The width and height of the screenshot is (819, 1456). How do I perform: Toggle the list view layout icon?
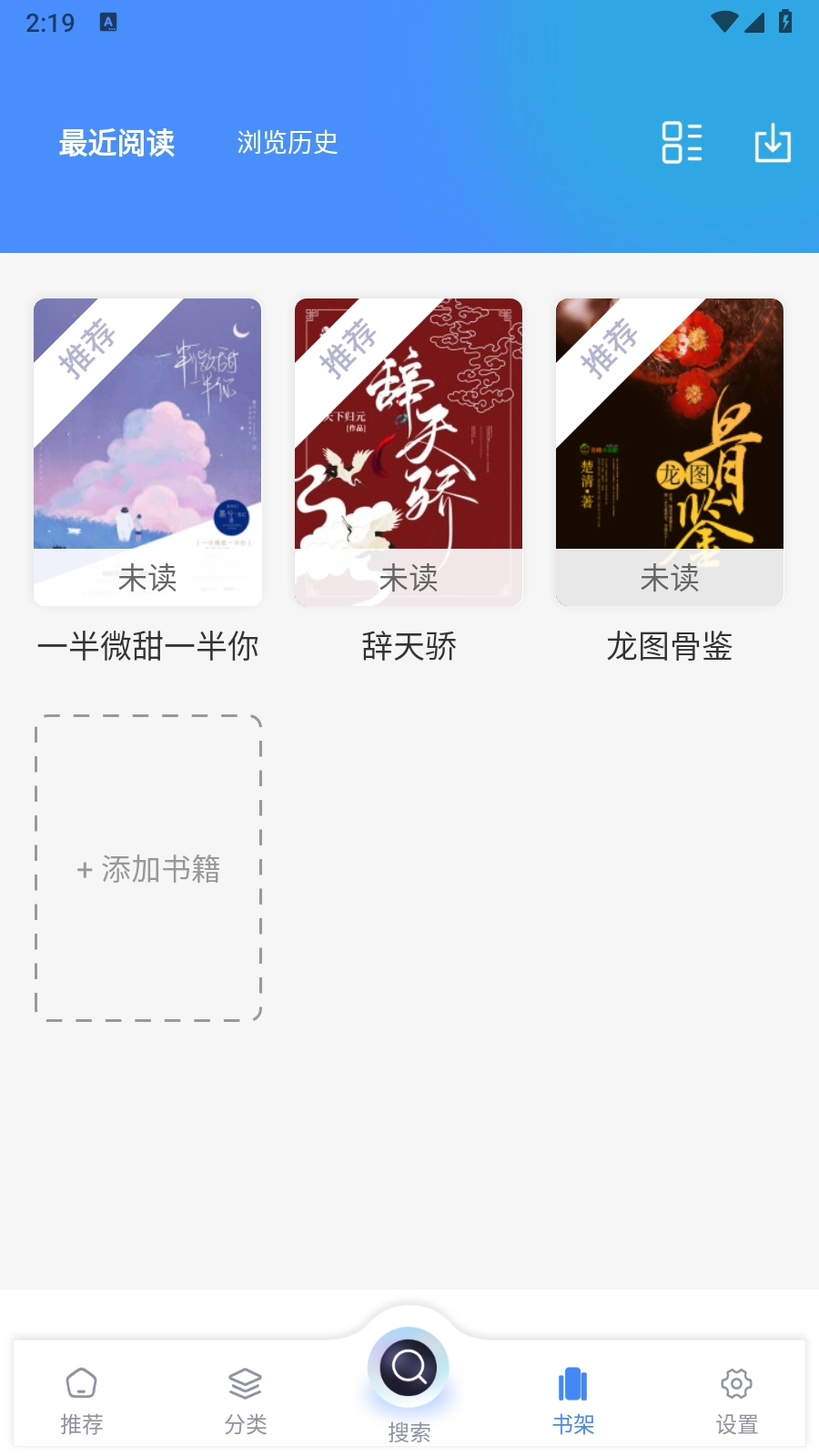pos(682,143)
